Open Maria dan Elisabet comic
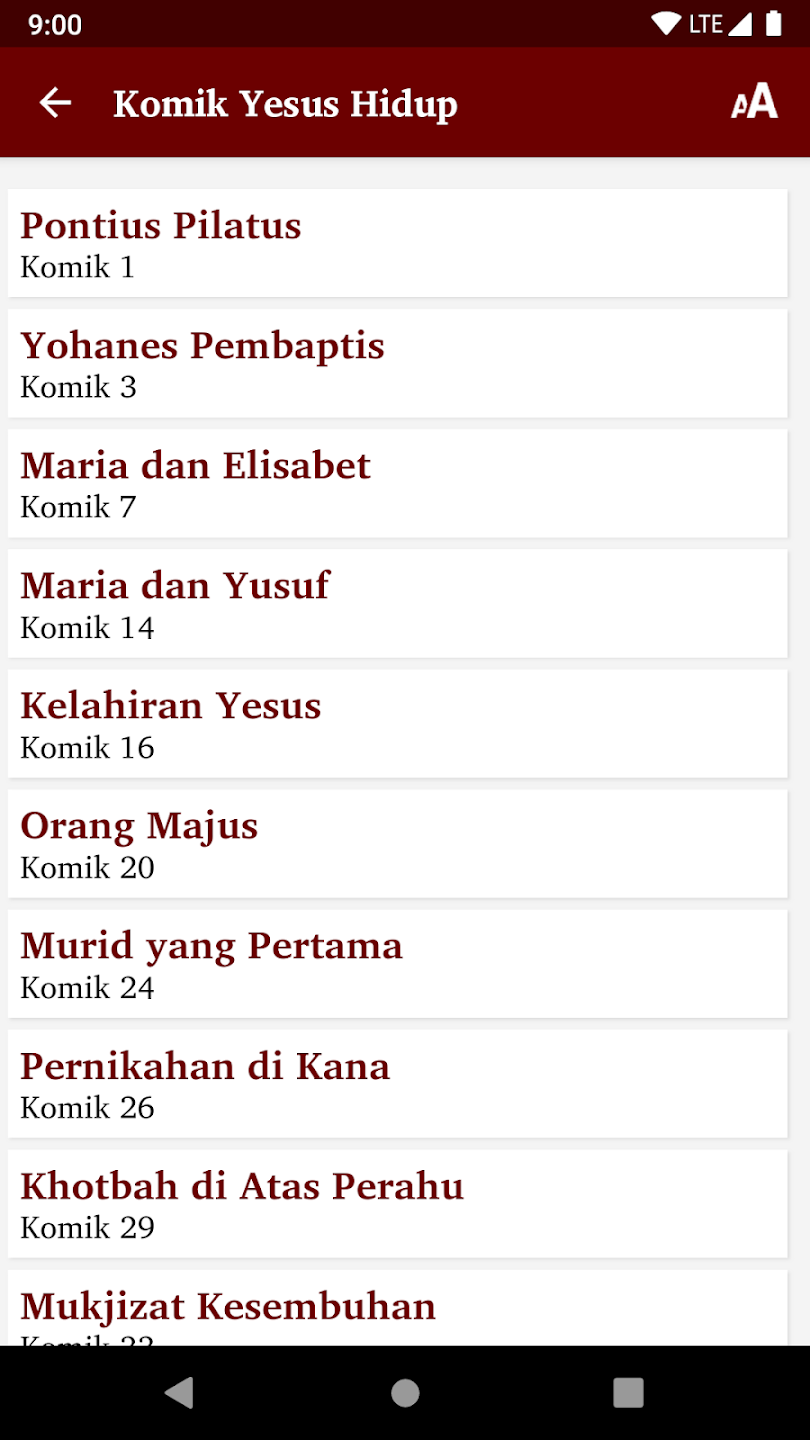Screen dimensions: 810x1440 click(x=397, y=483)
